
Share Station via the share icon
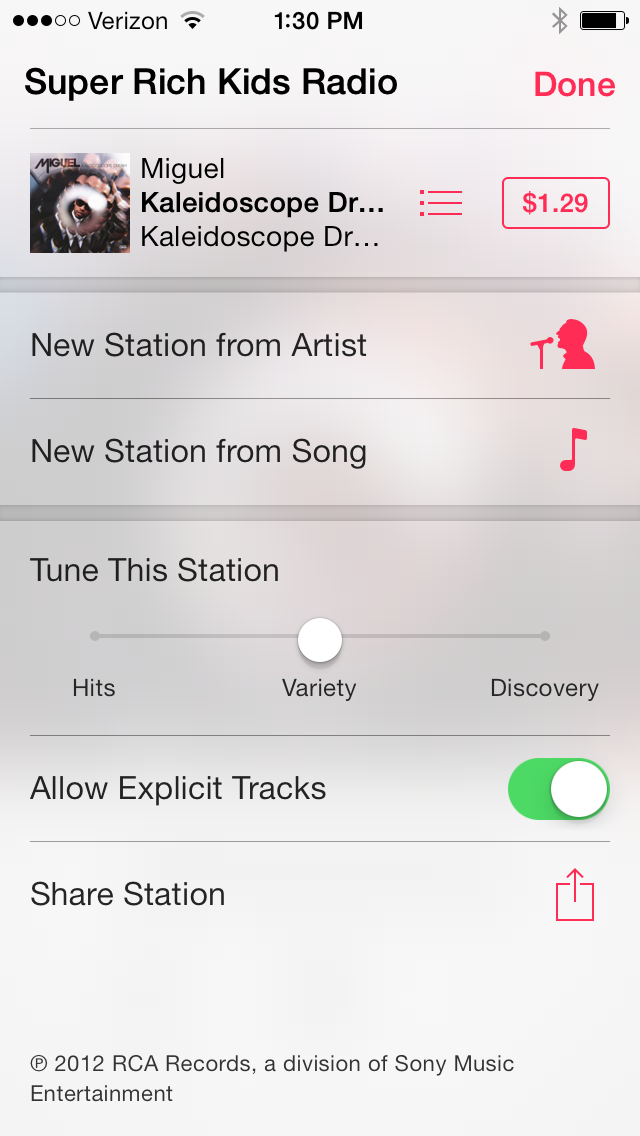pos(575,894)
